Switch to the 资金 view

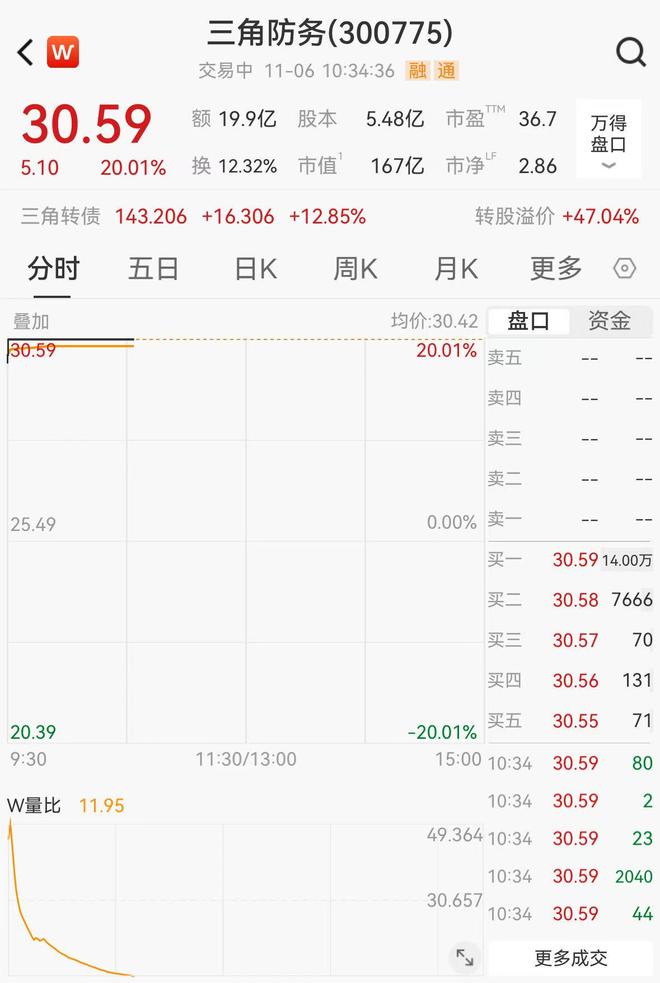[609, 321]
